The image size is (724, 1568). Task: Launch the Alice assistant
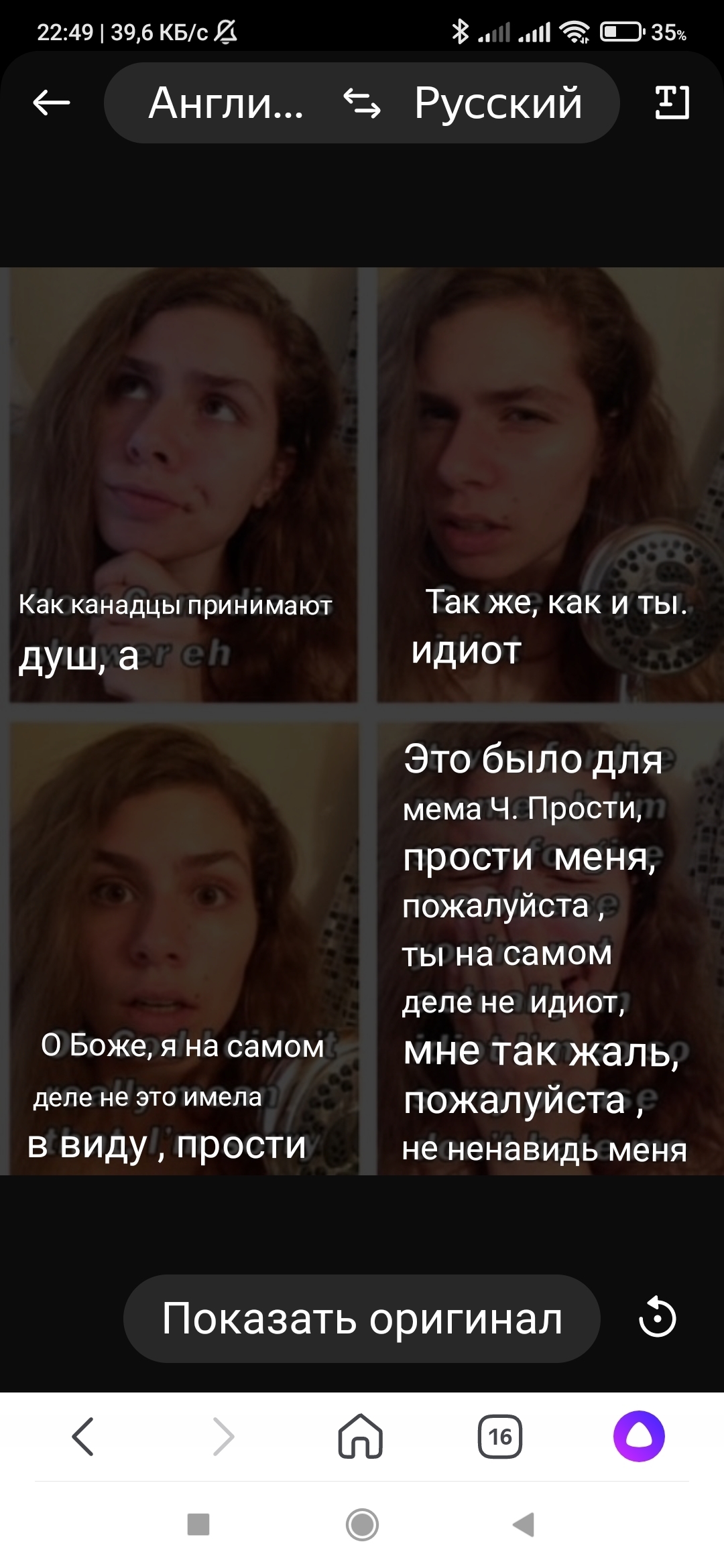[639, 1436]
